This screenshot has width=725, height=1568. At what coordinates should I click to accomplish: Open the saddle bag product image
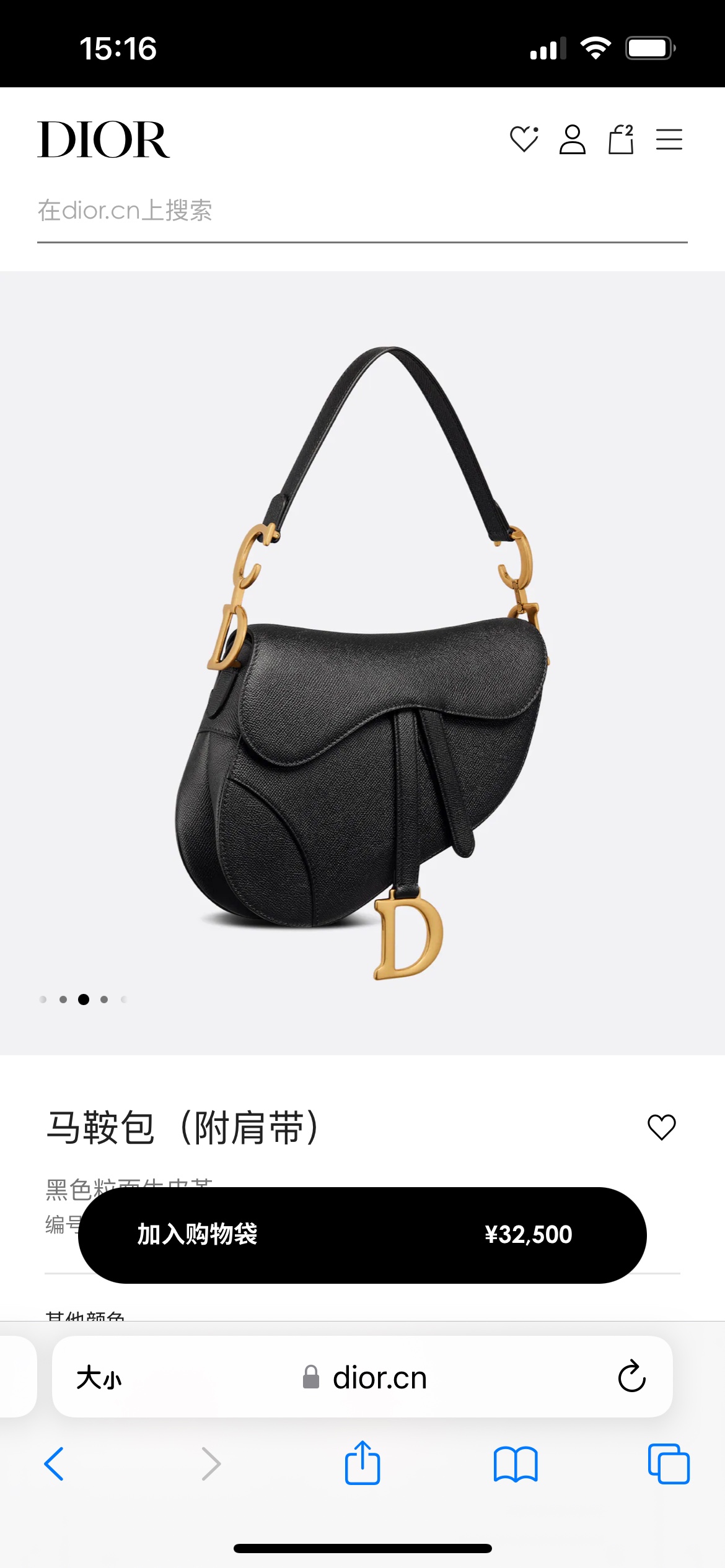(362, 663)
